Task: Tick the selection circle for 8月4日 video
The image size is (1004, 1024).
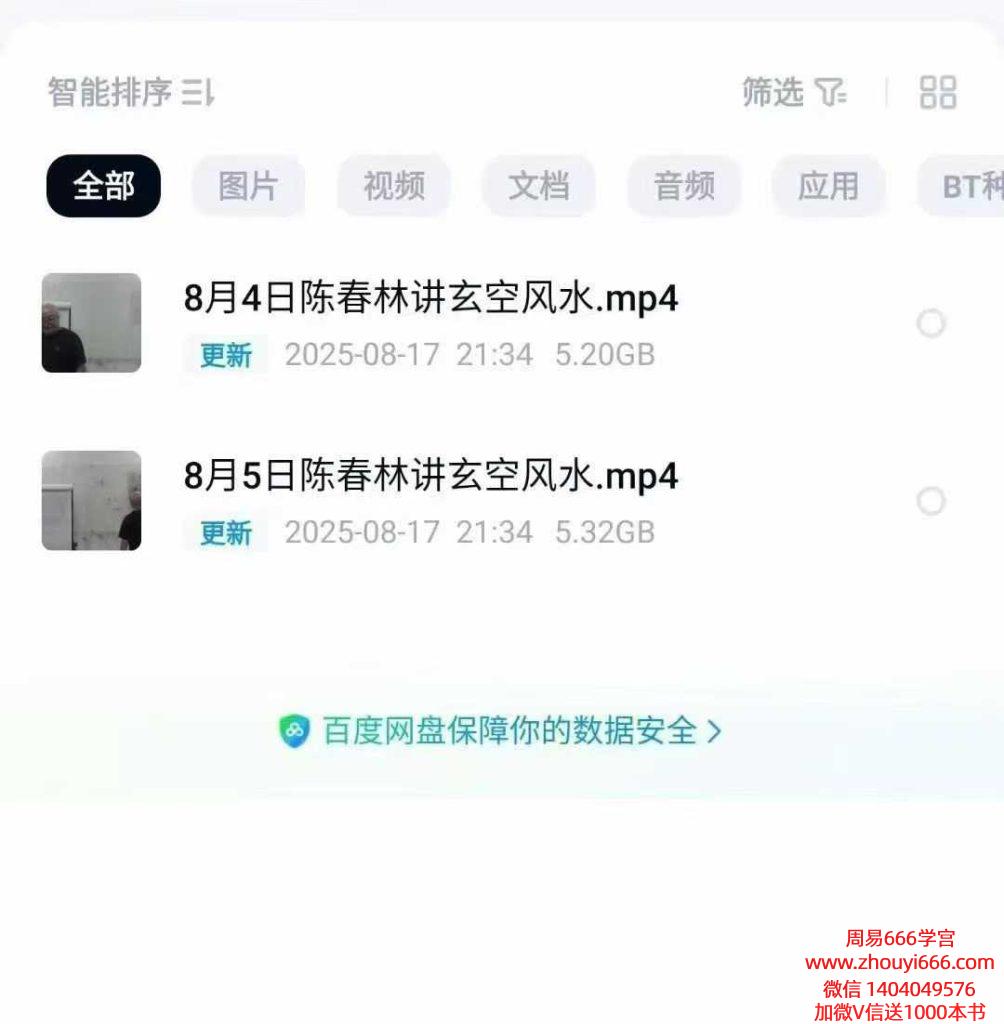Action: tap(931, 323)
